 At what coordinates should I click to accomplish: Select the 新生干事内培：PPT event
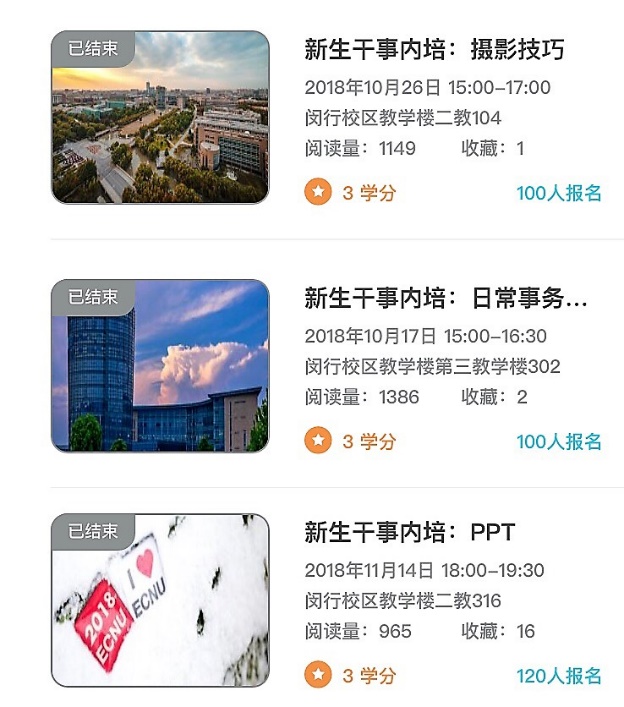click(409, 533)
